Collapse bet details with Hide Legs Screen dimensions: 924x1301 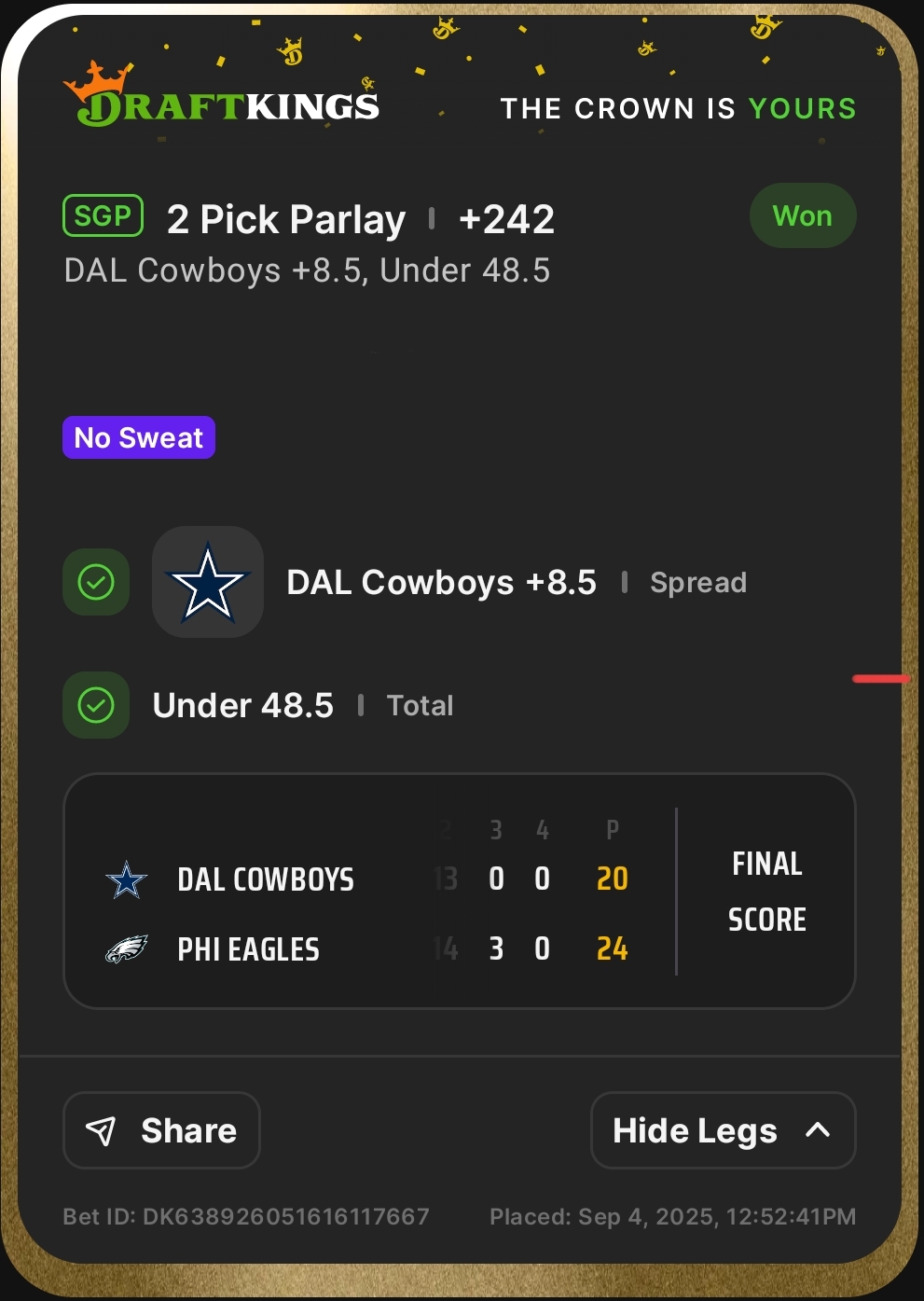[723, 1130]
